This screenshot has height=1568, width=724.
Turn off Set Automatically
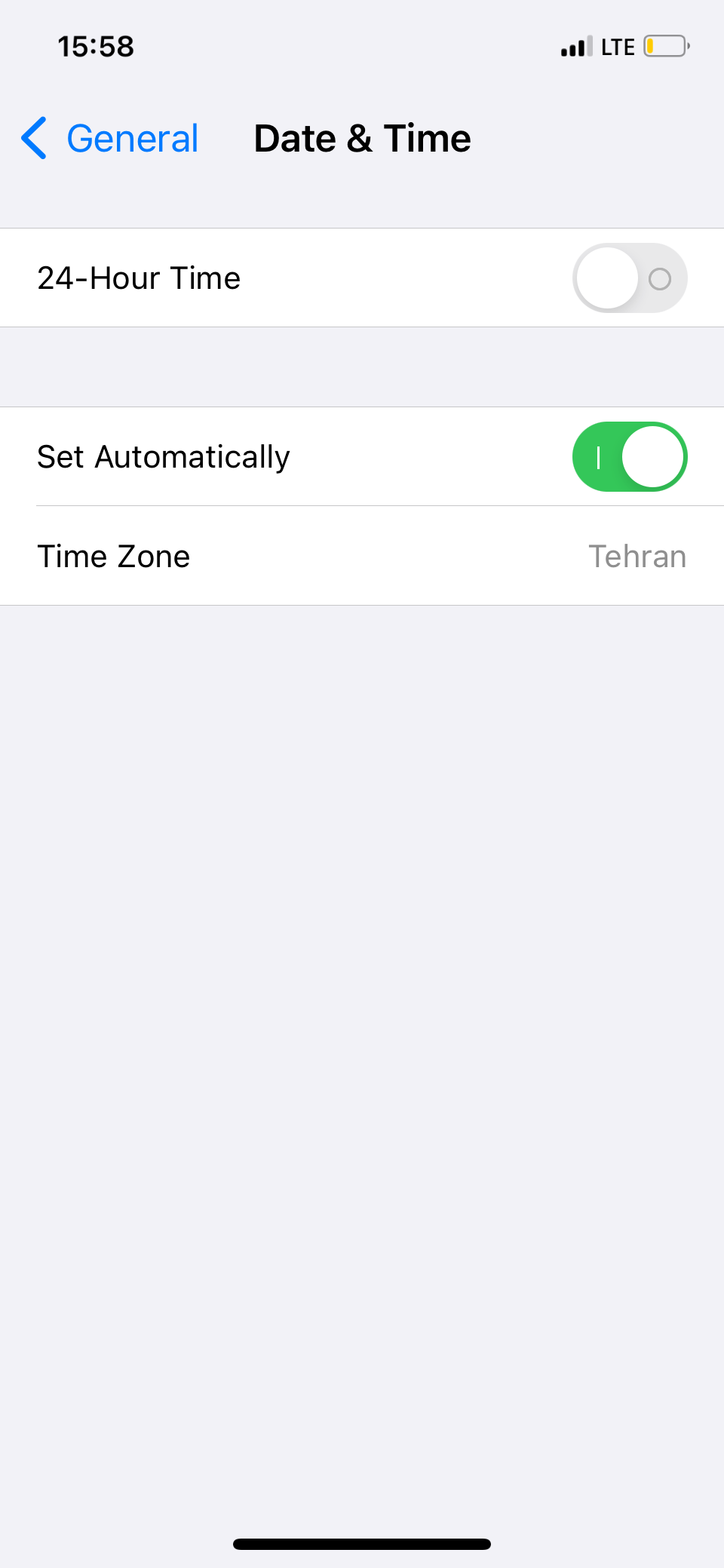(629, 457)
